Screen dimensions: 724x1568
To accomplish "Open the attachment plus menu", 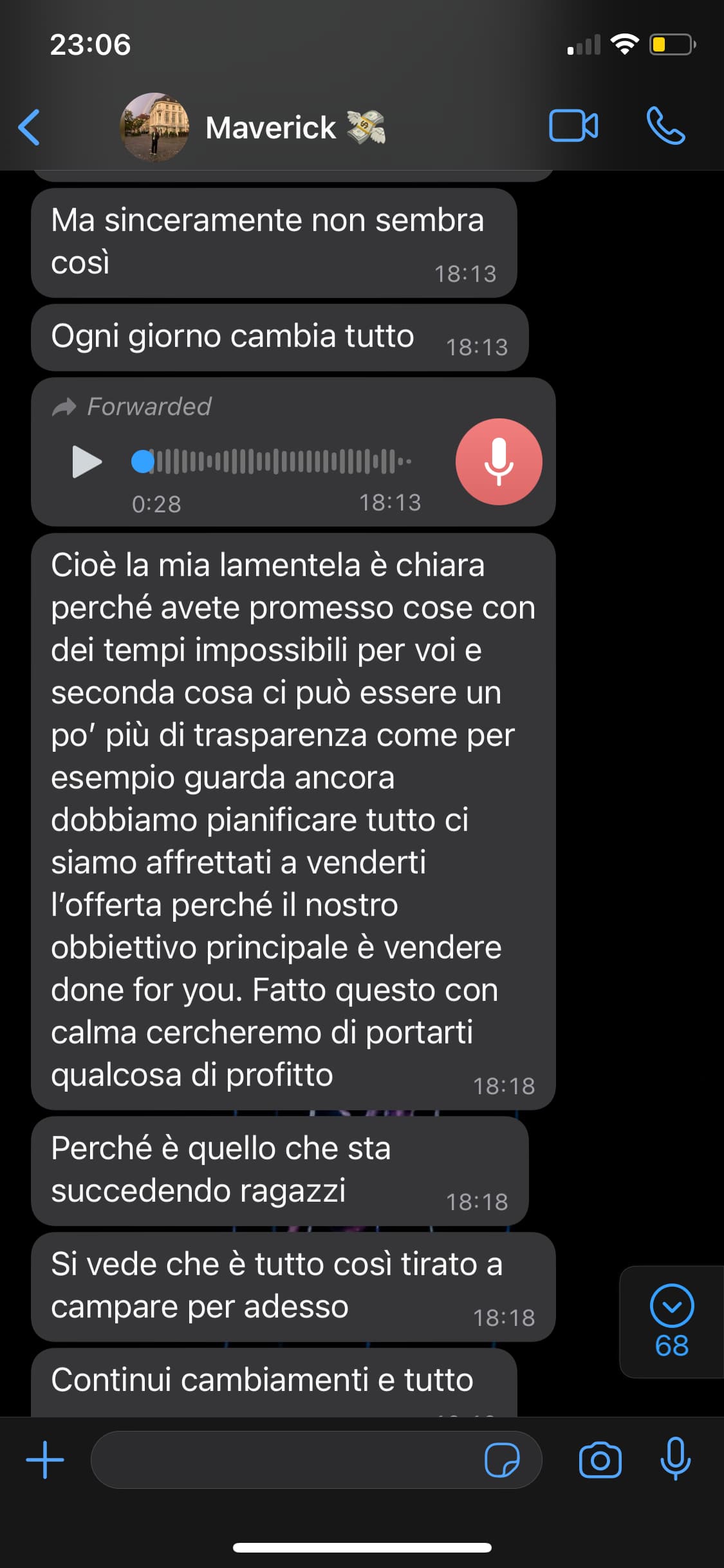I will tap(45, 1460).
